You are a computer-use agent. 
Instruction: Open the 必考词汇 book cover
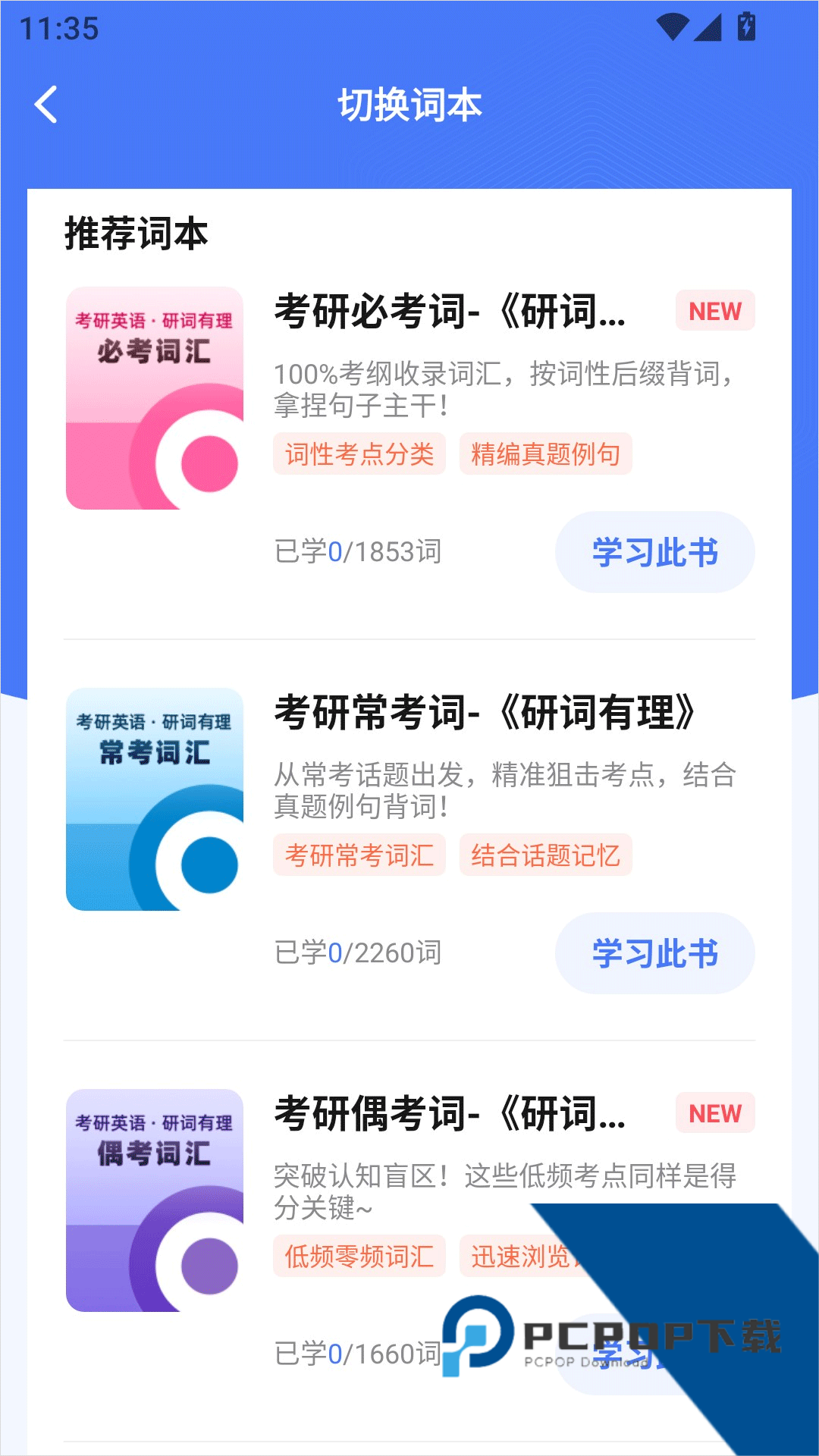click(x=155, y=398)
